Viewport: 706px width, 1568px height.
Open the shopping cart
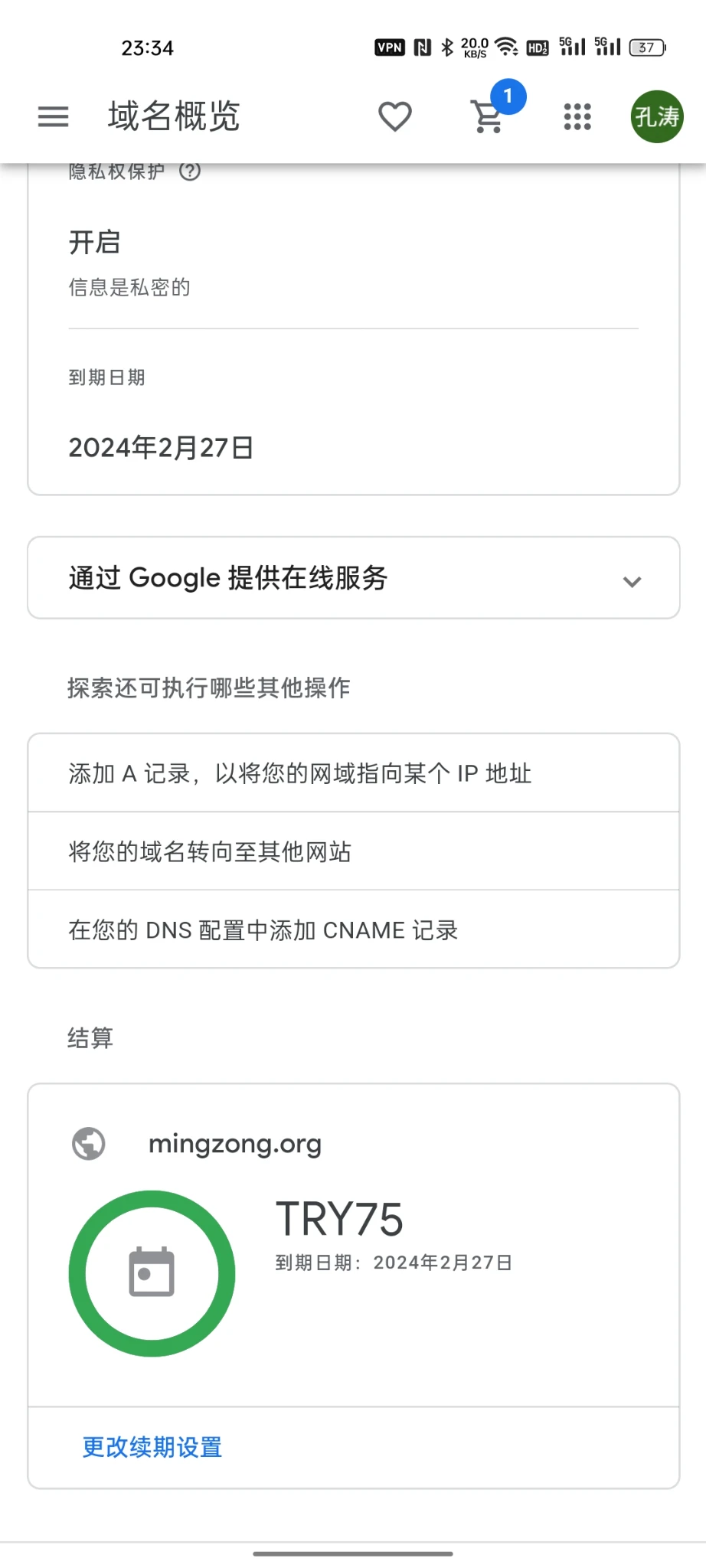click(488, 116)
